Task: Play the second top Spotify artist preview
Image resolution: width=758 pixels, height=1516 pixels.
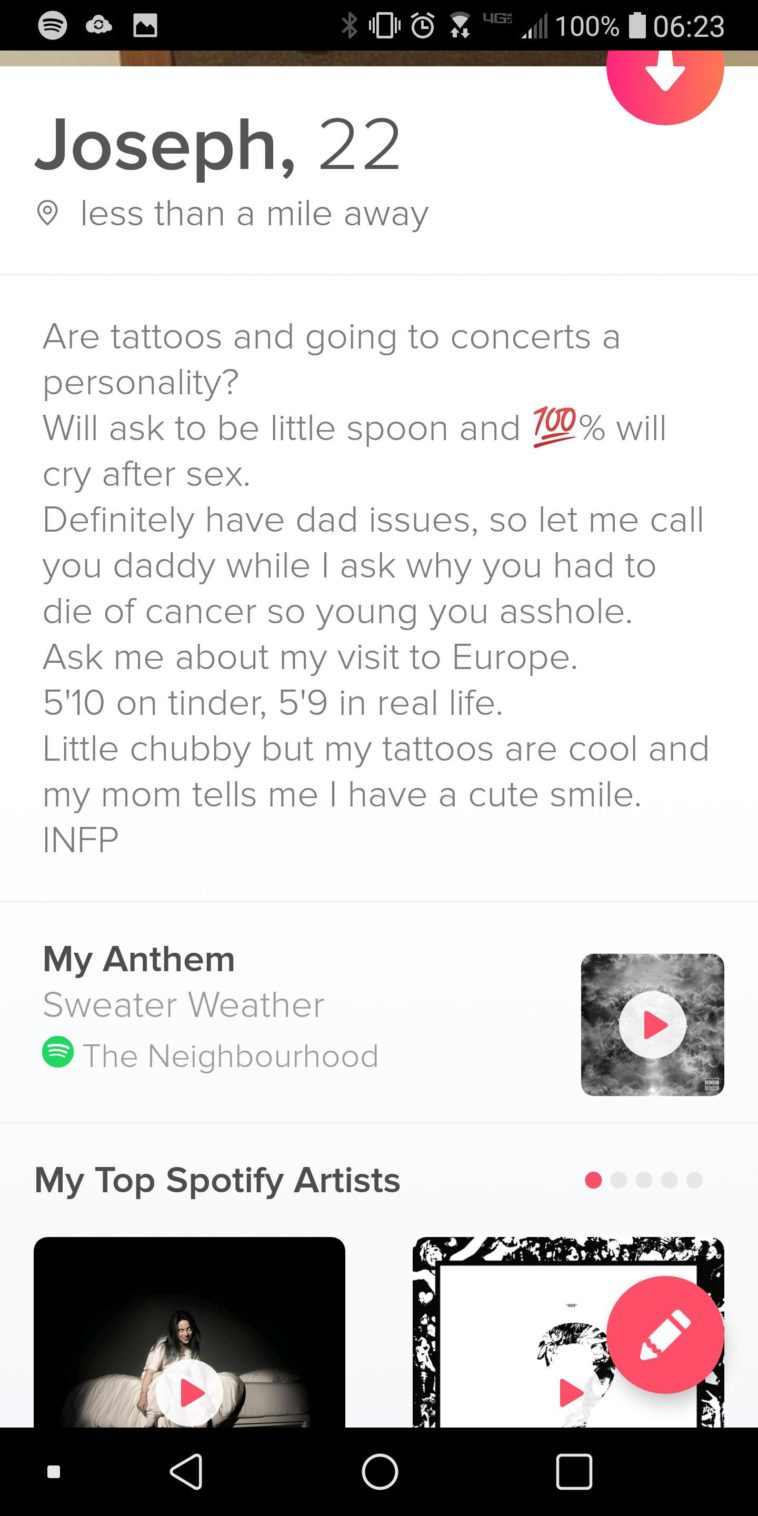Action: 570,1392
